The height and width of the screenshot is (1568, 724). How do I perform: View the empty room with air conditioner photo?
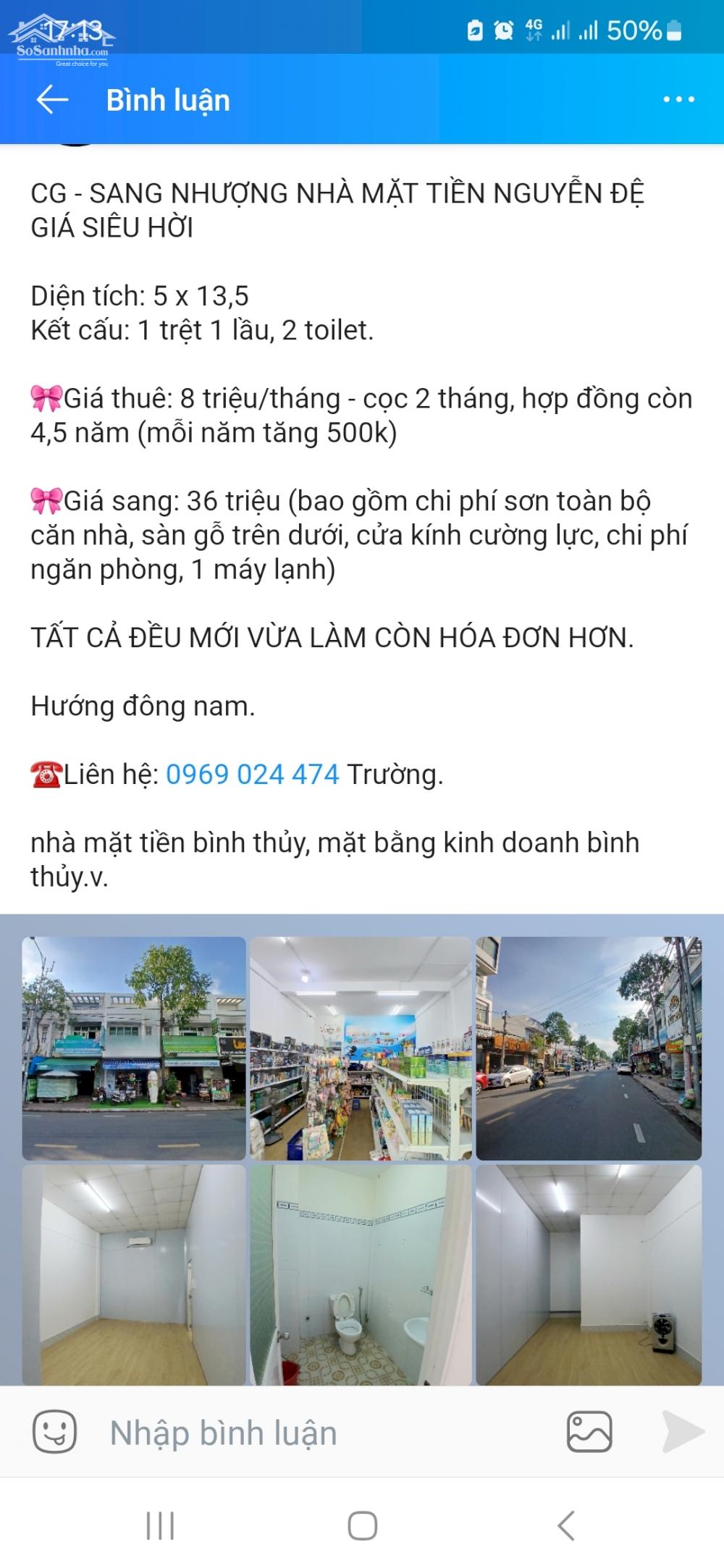tap(134, 1275)
